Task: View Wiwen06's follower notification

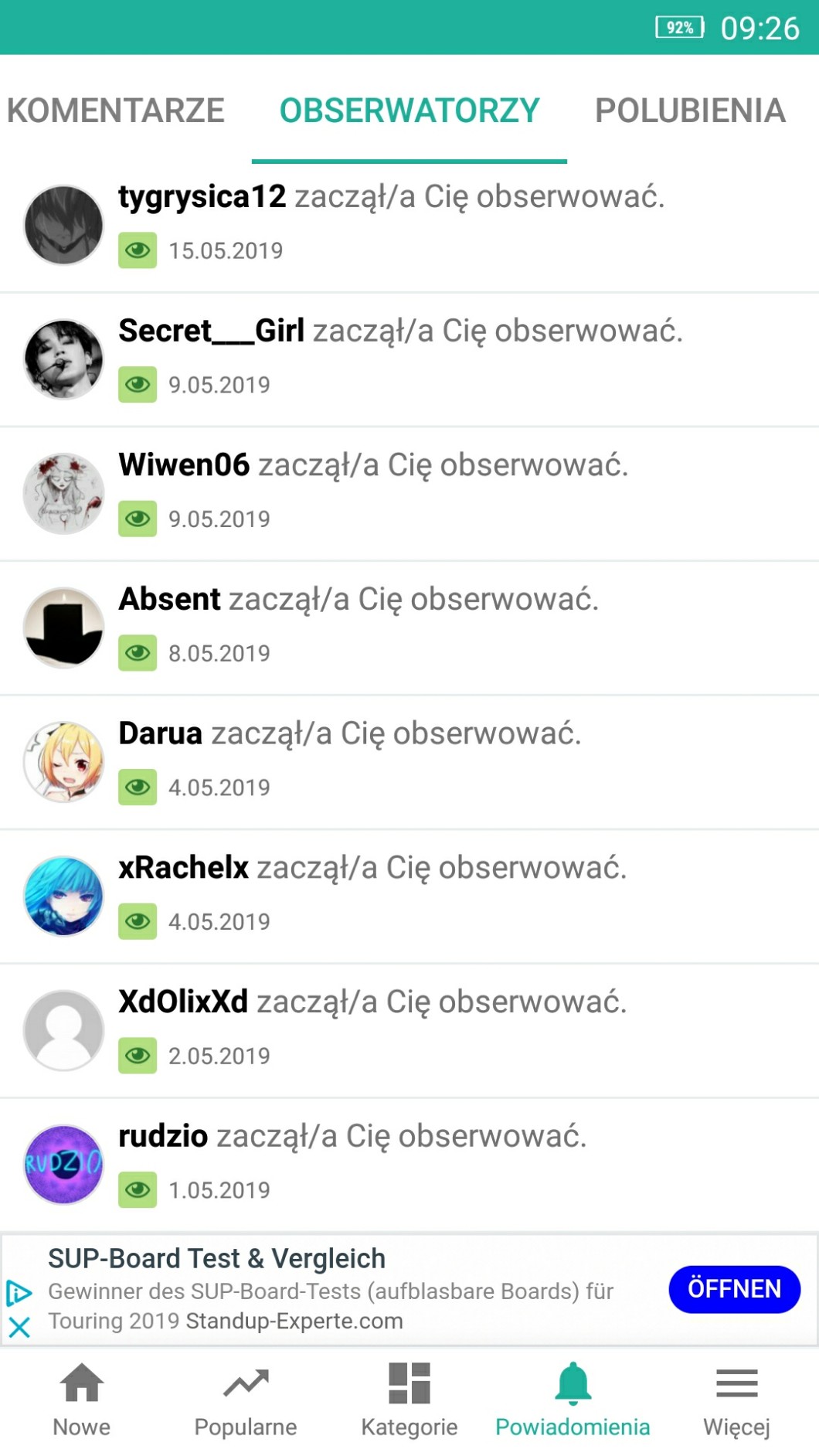Action: 409,493
